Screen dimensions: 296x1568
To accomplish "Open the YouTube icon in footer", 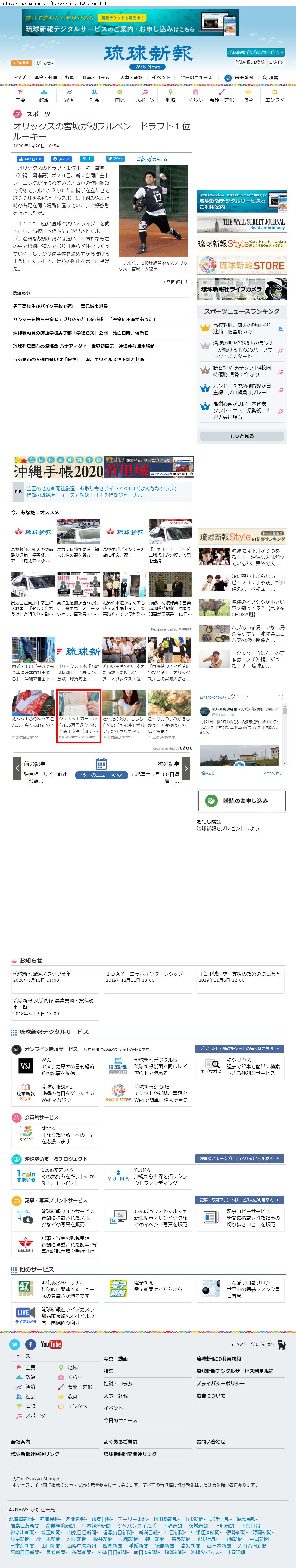I will click(x=51, y=1344).
